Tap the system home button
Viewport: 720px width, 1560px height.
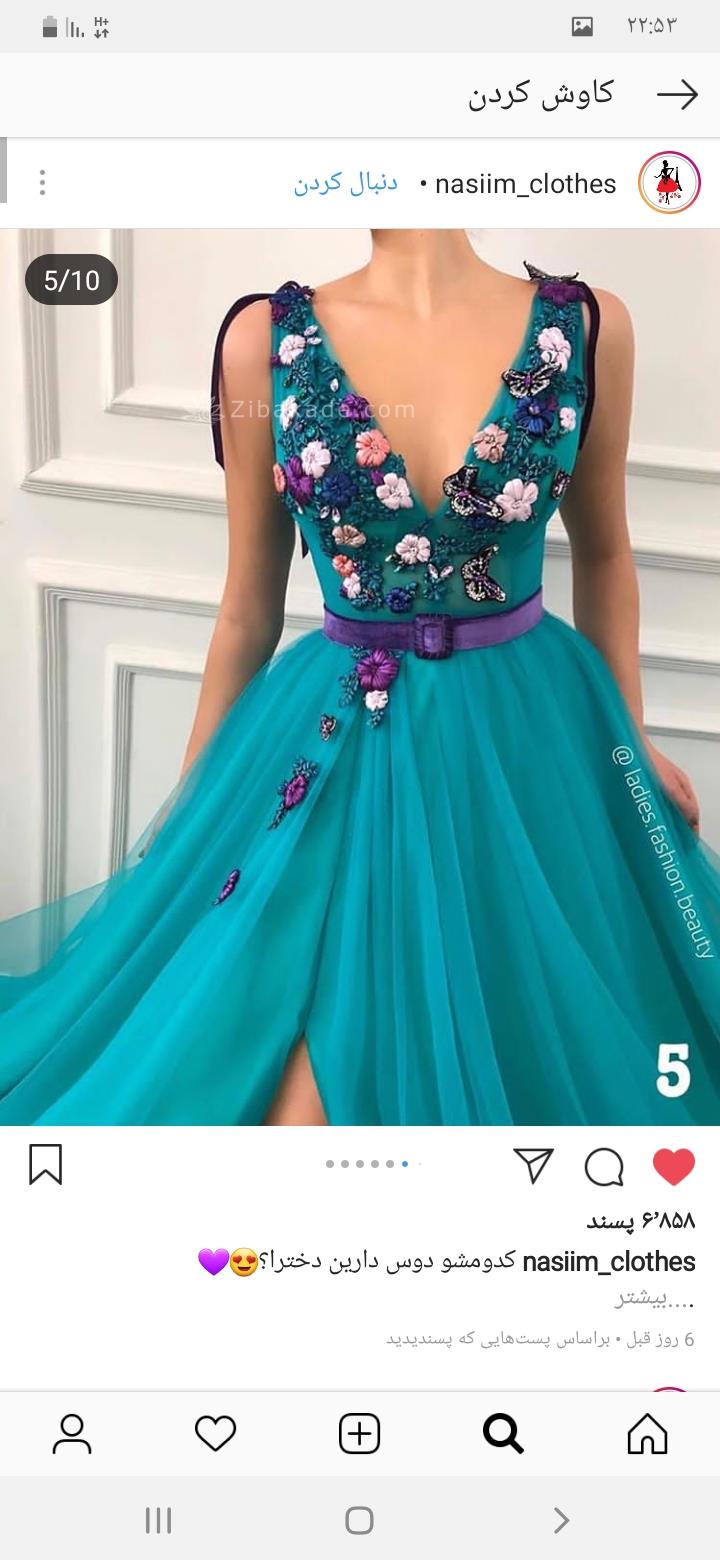click(x=359, y=1521)
